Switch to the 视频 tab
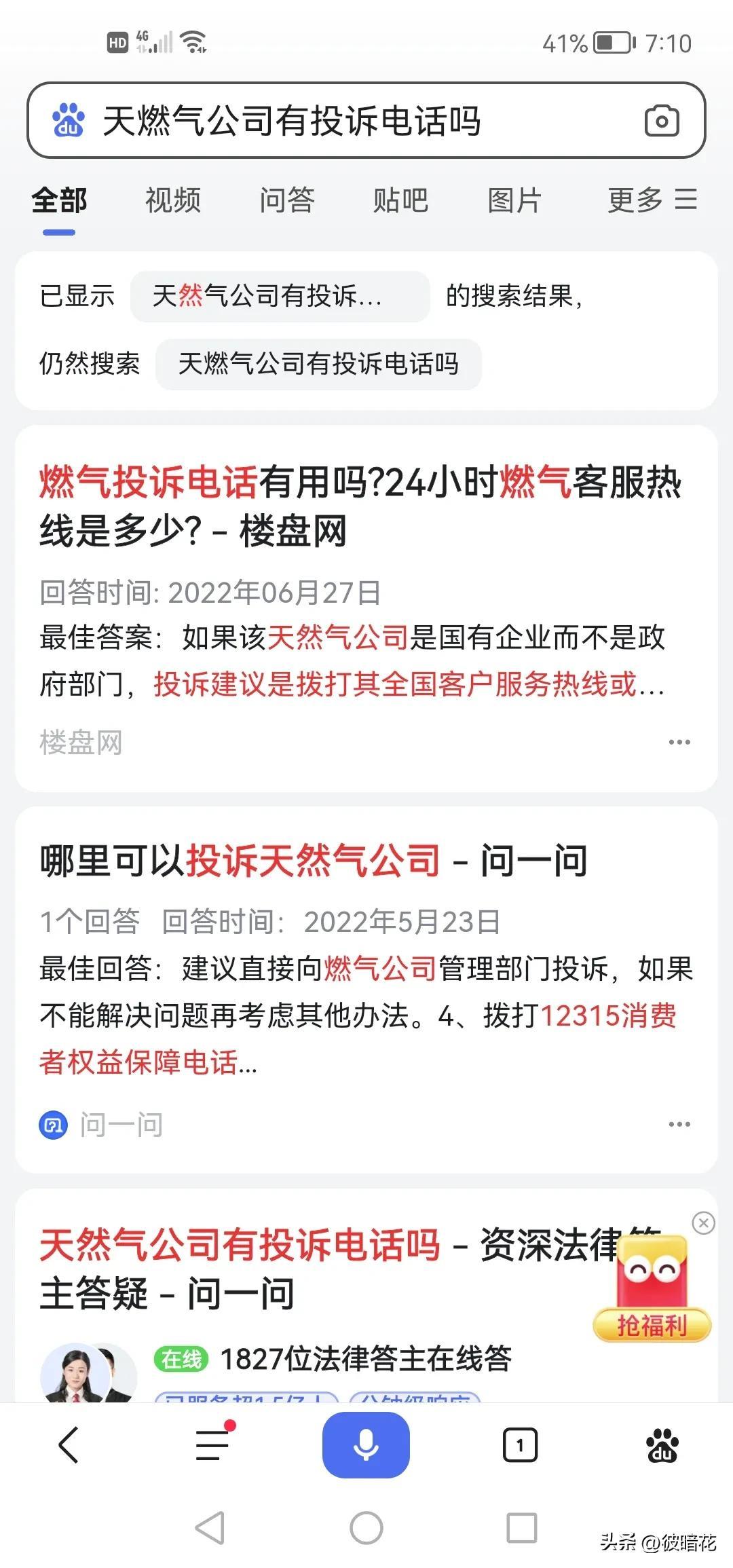Image resolution: width=733 pixels, height=1568 pixels. click(x=173, y=200)
